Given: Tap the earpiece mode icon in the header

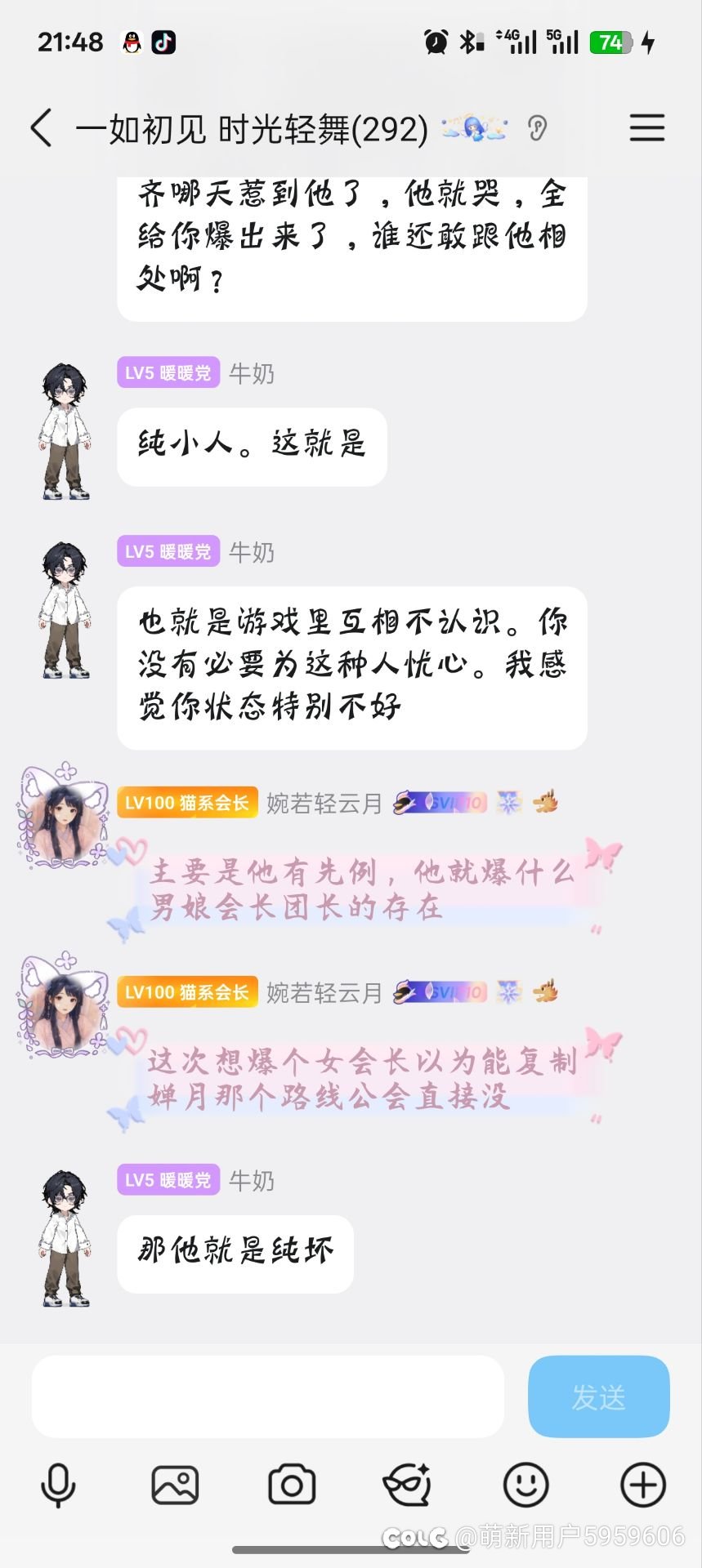Looking at the screenshot, I should click(537, 128).
